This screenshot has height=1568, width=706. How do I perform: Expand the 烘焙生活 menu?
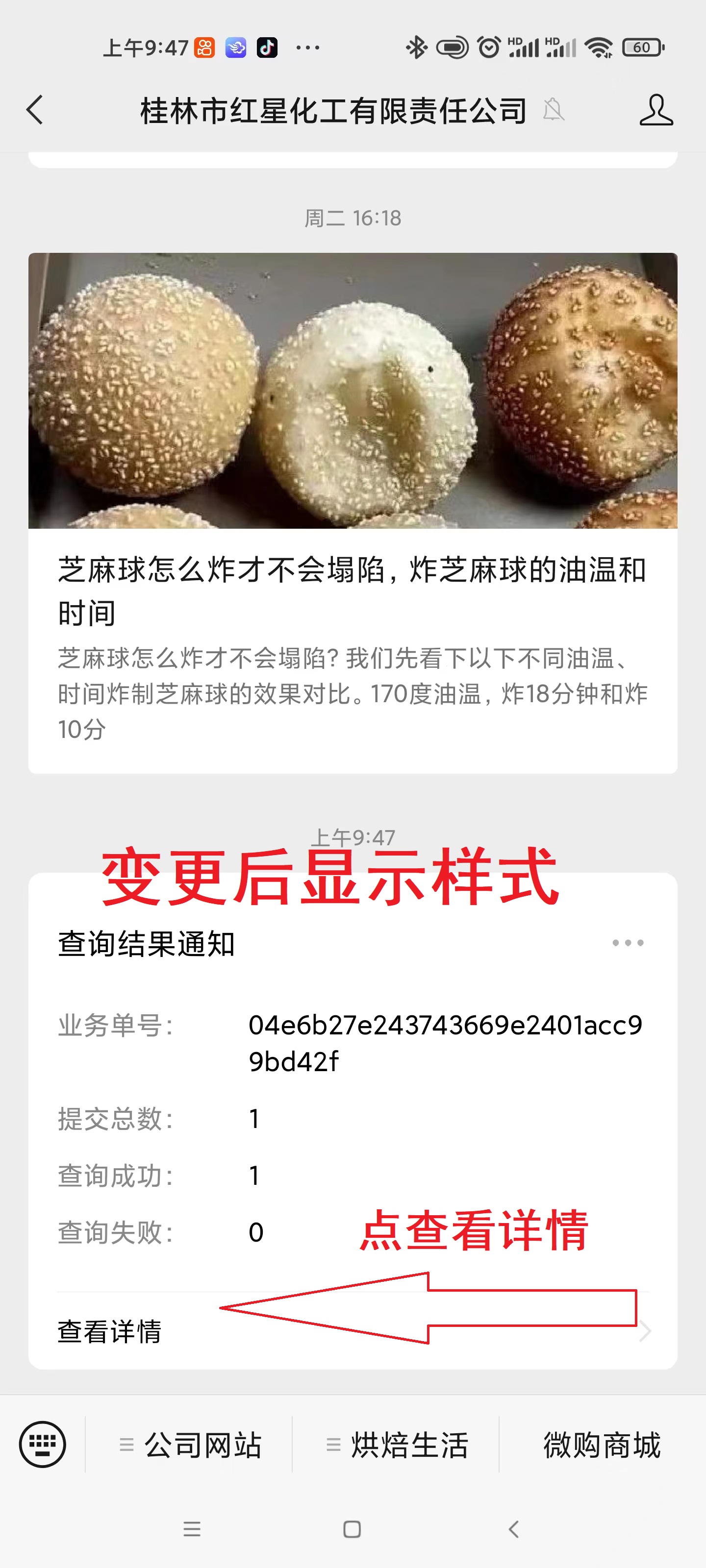tap(397, 1445)
